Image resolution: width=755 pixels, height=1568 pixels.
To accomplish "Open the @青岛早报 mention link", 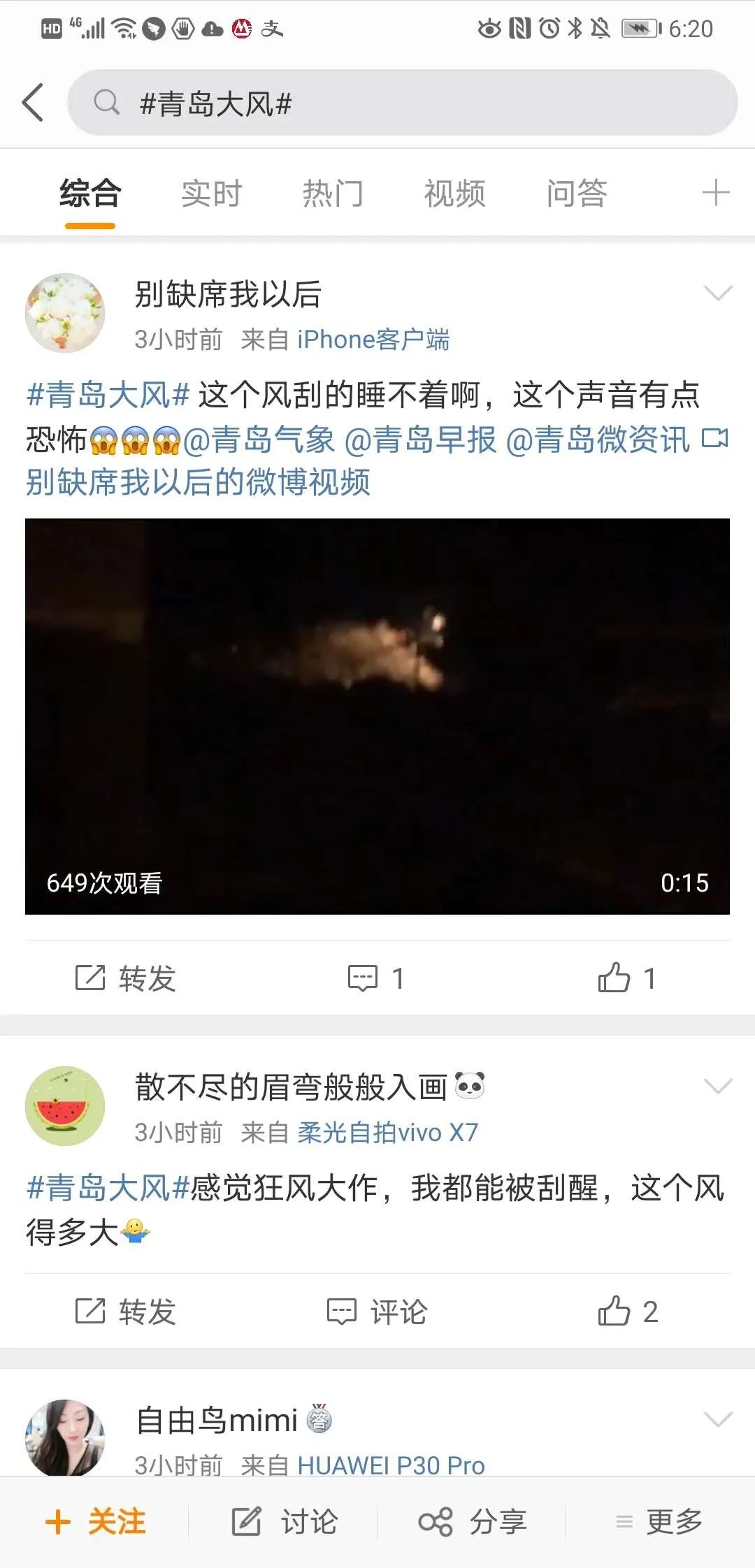I will [420, 440].
